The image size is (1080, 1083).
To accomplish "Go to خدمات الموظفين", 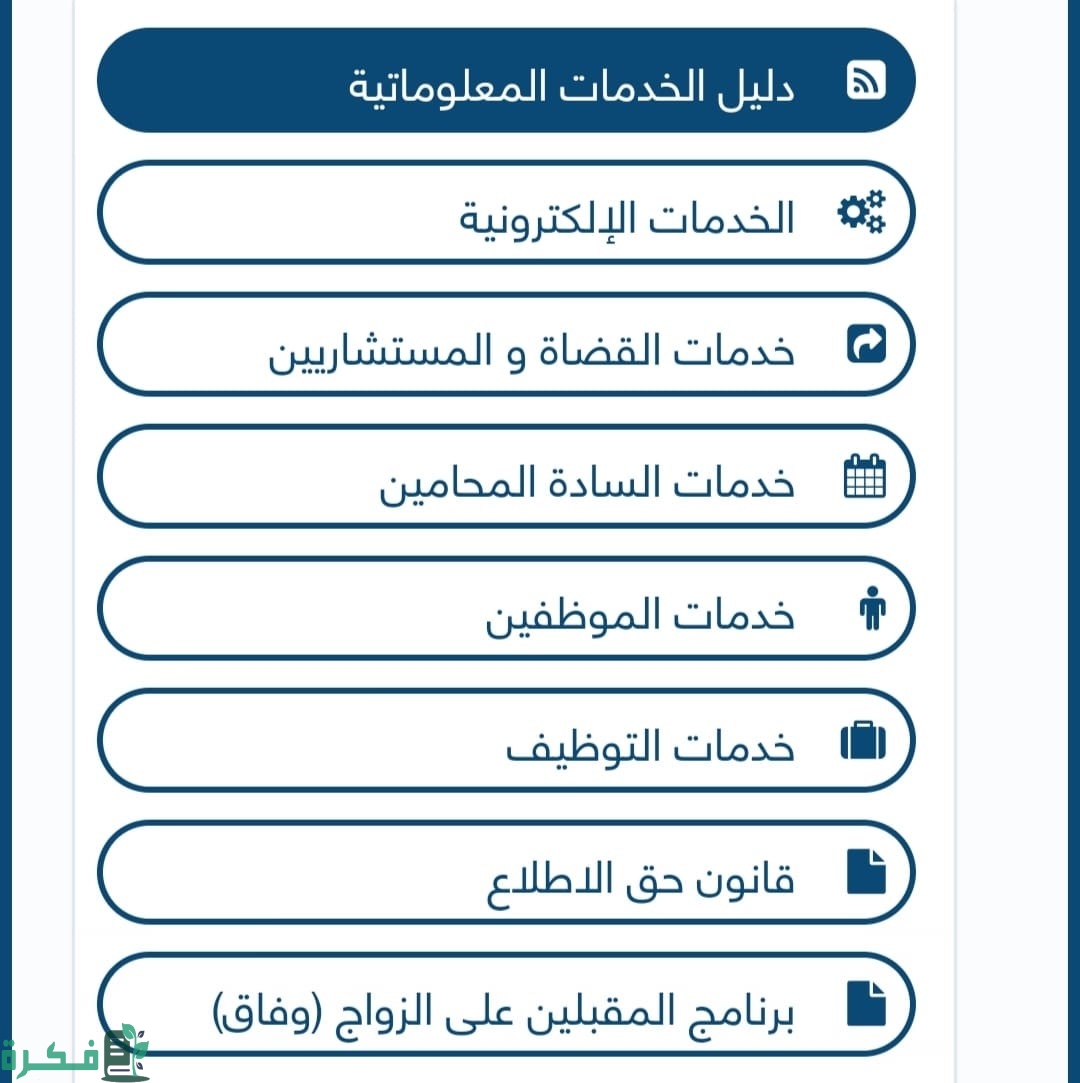I will coord(506,609).
